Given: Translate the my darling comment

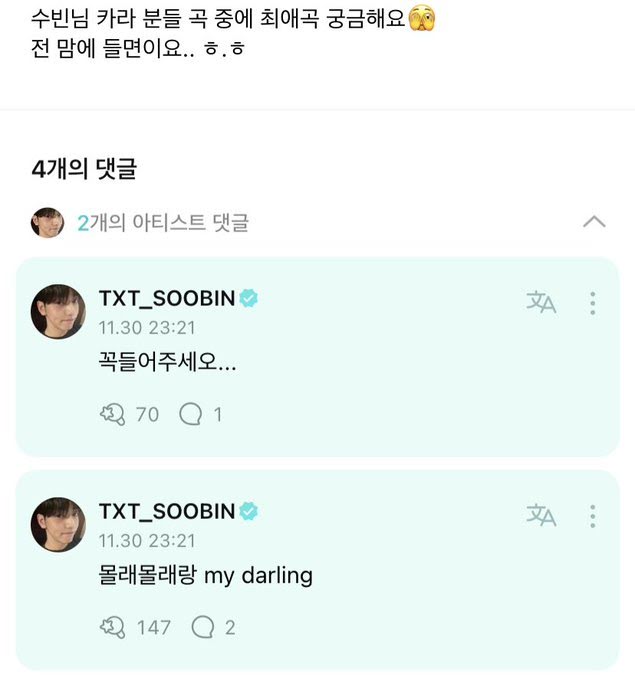Looking at the screenshot, I should (541, 515).
